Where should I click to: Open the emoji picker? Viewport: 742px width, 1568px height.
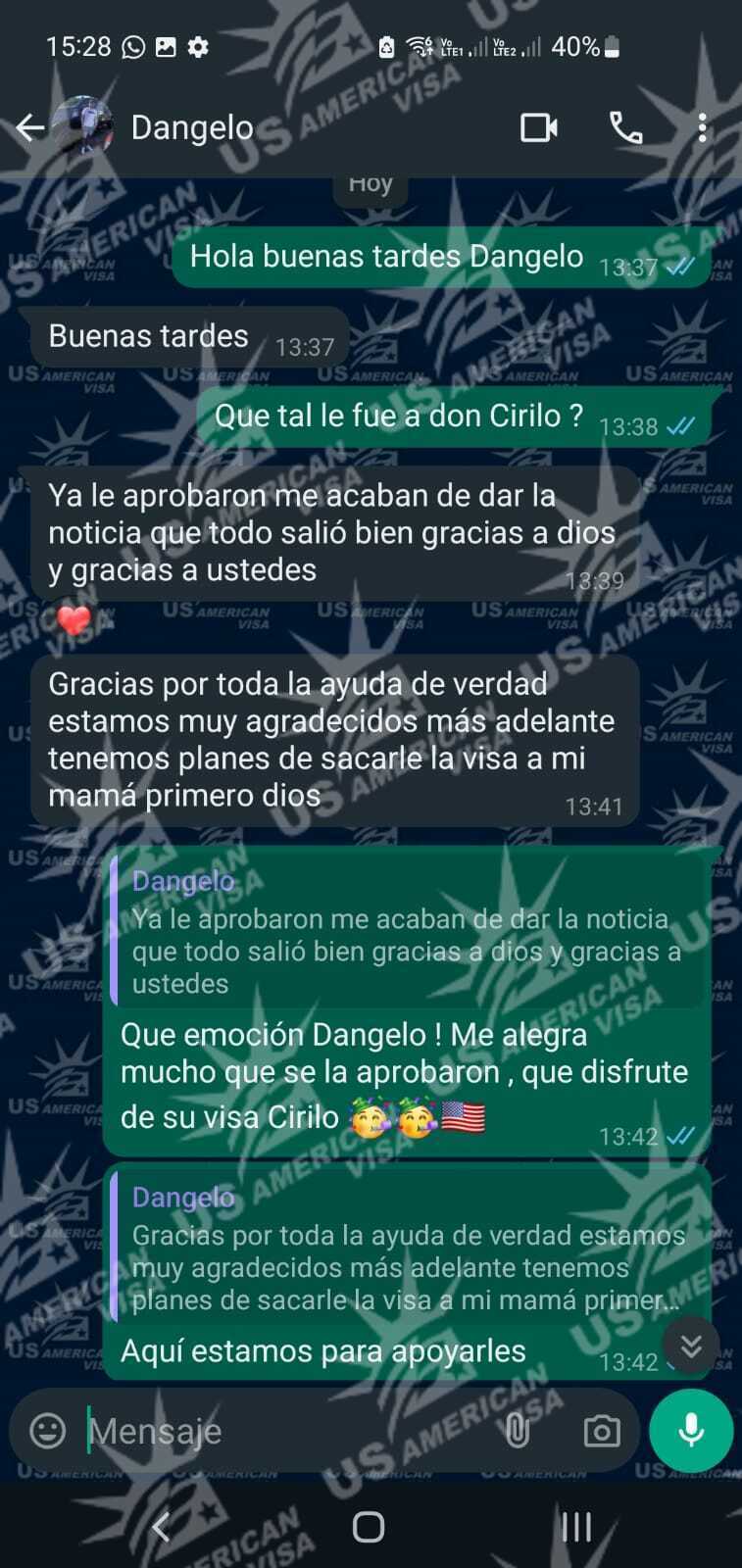[47, 1431]
